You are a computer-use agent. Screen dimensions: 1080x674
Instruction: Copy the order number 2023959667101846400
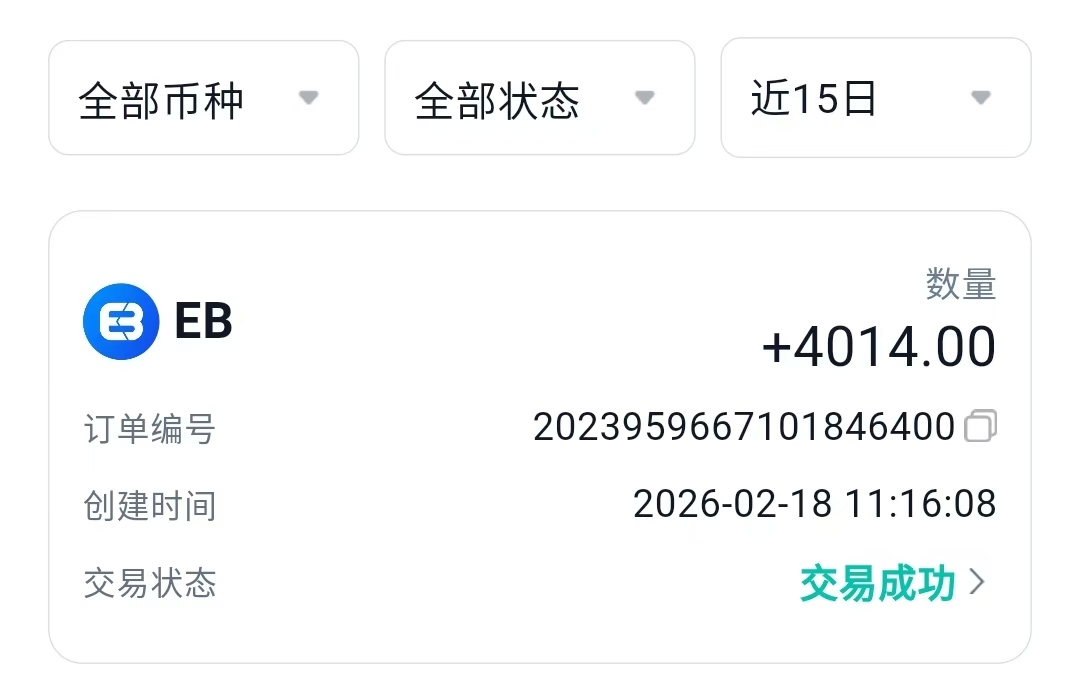pyautogui.click(x=980, y=428)
